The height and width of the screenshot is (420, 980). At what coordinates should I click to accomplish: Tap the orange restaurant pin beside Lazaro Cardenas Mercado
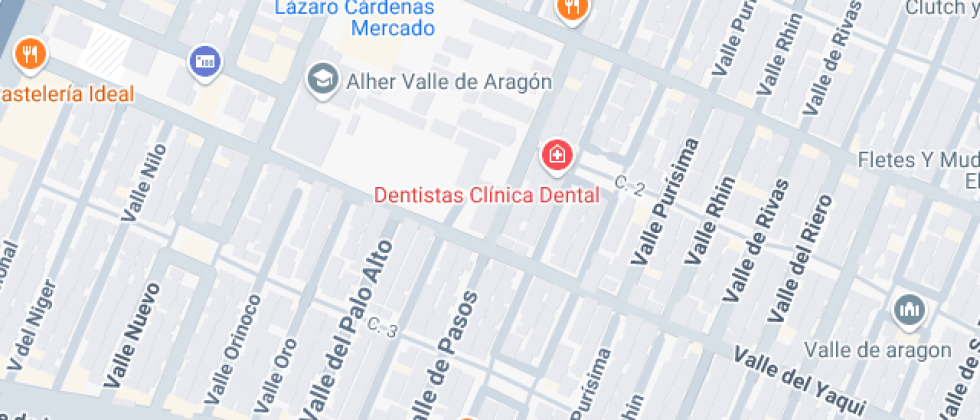[x=572, y=9]
